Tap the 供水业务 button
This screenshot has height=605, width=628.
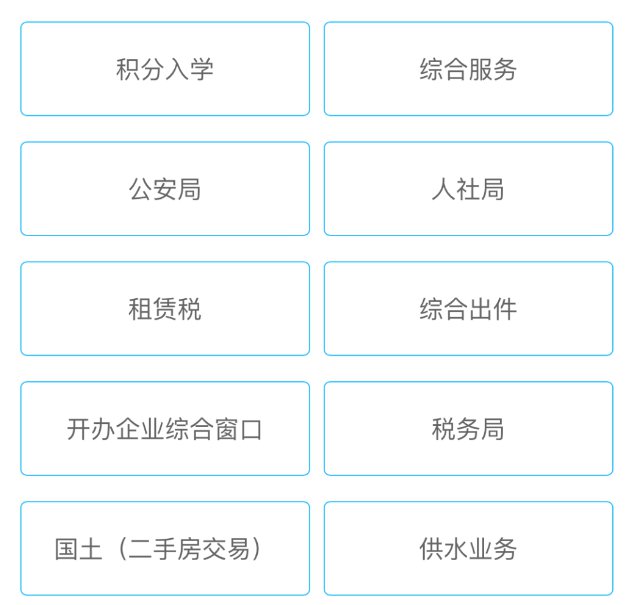click(x=468, y=549)
